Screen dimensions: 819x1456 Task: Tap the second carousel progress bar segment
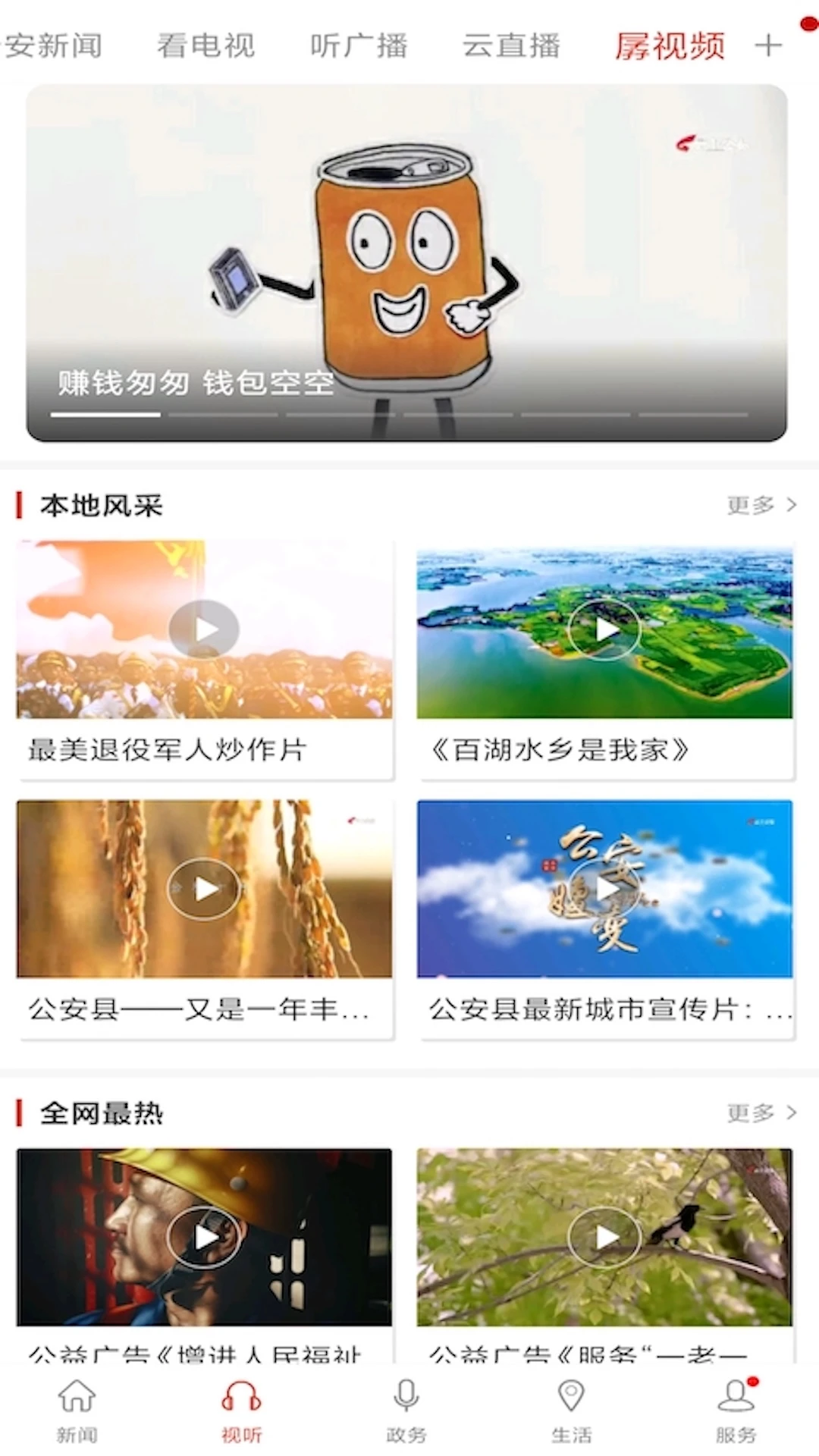(223, 414)
